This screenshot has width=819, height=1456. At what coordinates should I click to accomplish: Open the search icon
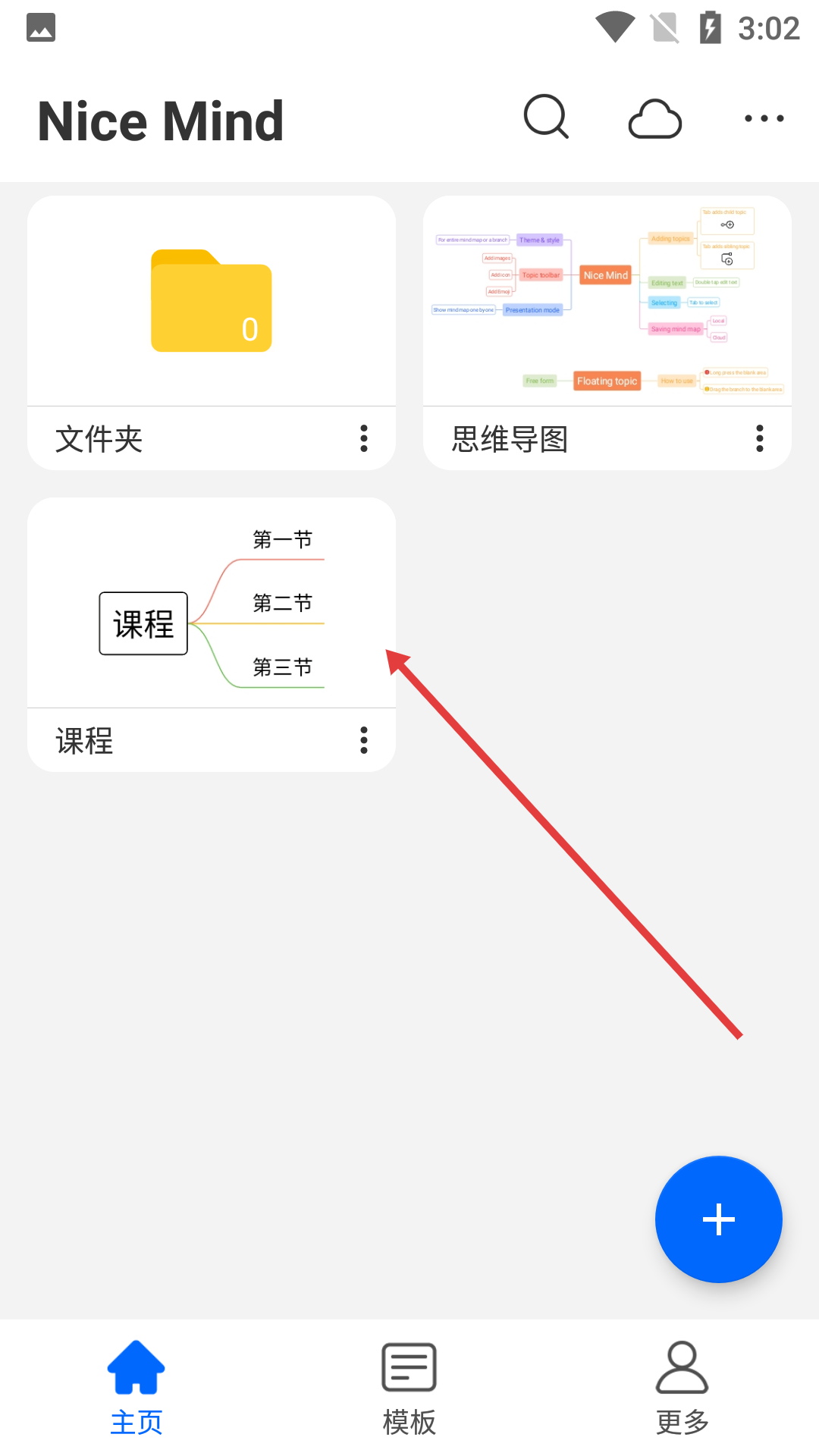coord(546,118)
